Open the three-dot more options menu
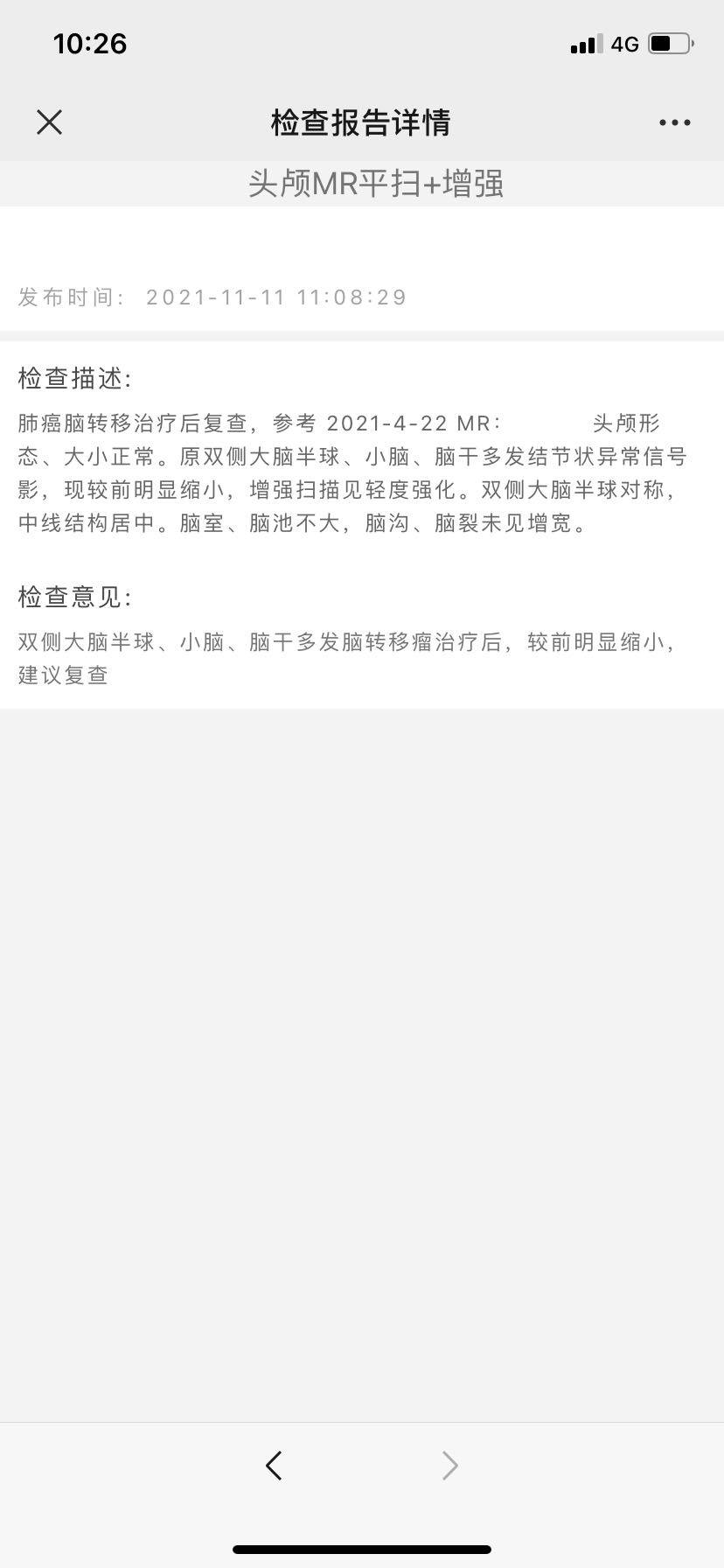Screen dimensions: 724x1568 (674, 123)
